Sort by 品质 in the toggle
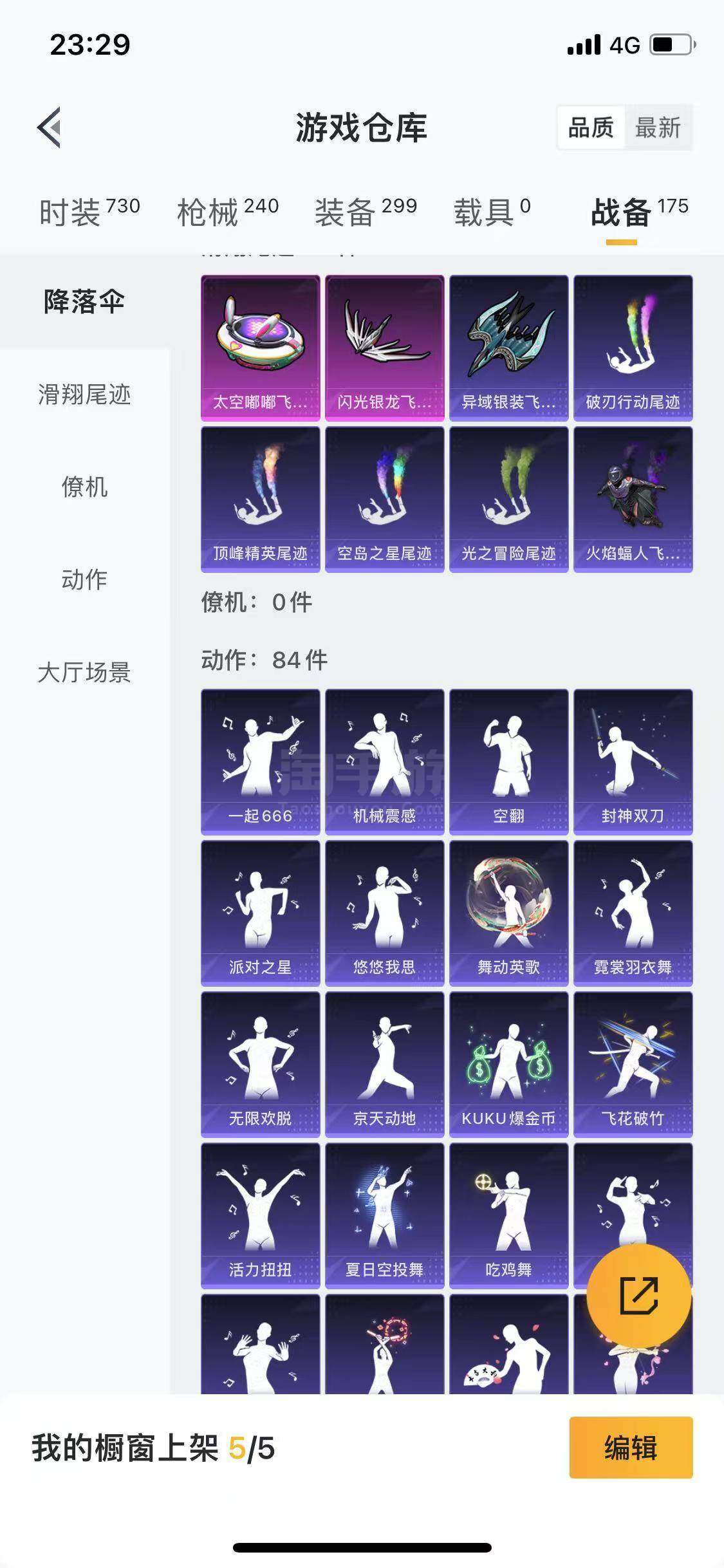 click(591, 127)
